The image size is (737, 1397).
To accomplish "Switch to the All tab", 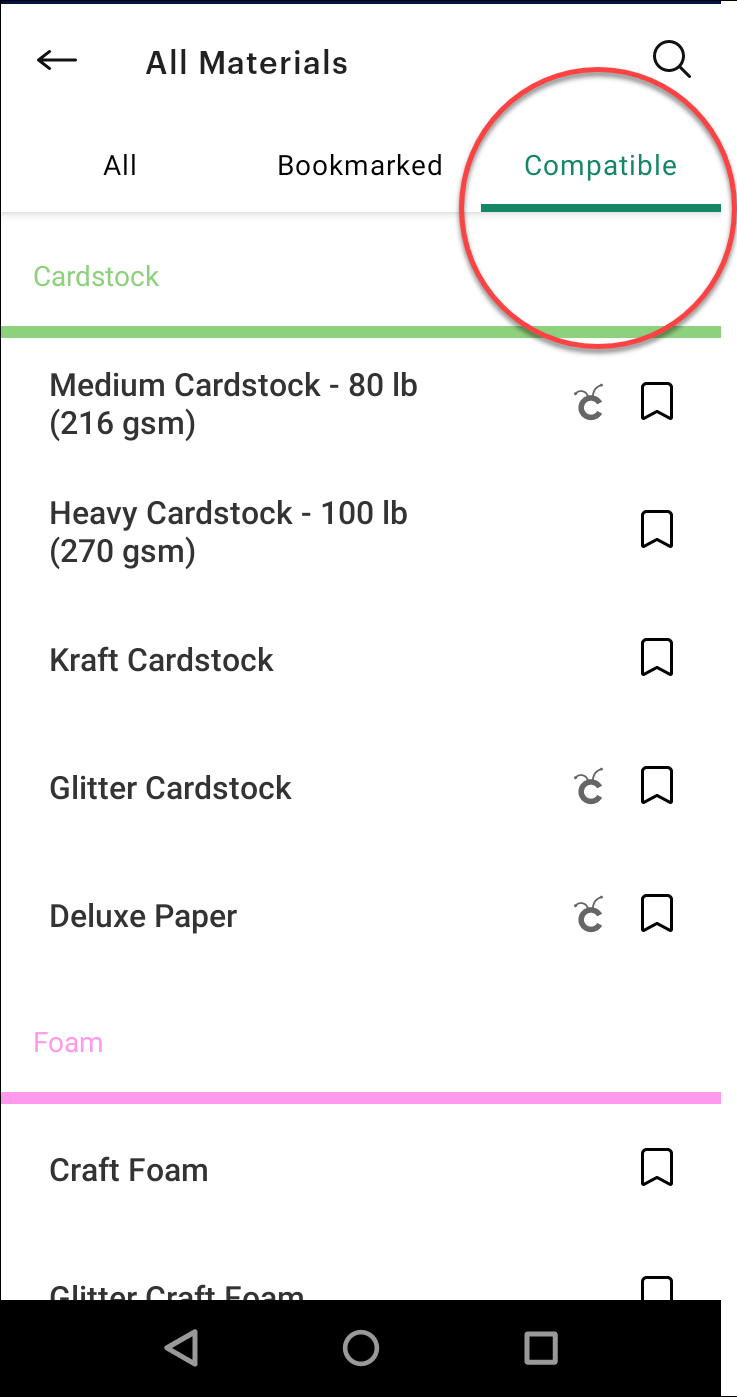I will [x=120, y=165].
